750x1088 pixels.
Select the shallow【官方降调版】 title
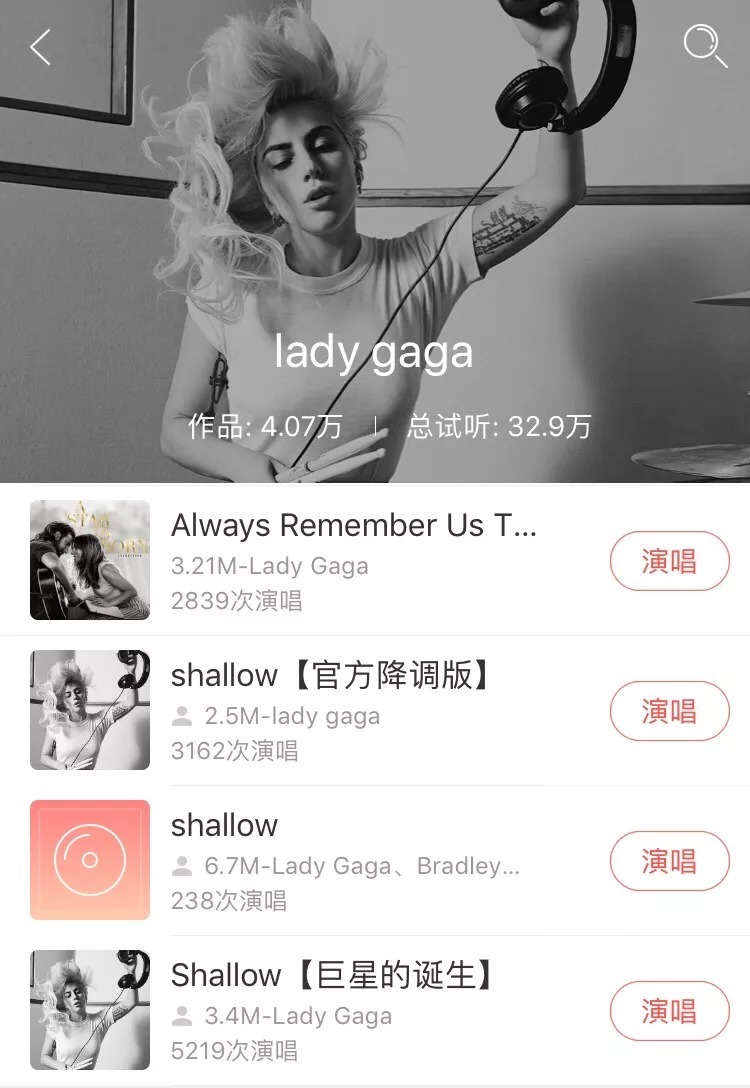[330, 675]
